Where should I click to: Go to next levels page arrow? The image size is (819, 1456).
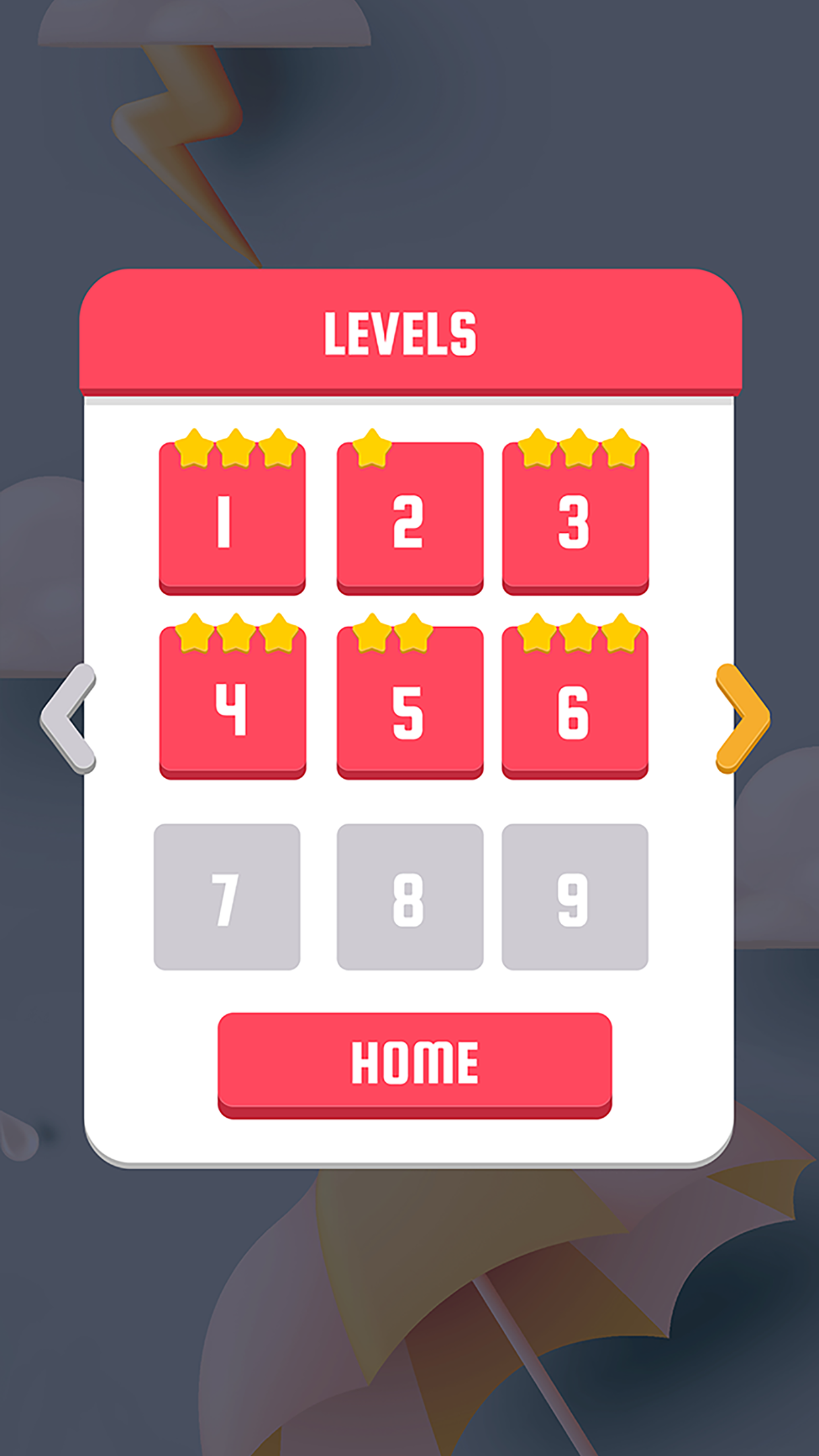[743, 719]
